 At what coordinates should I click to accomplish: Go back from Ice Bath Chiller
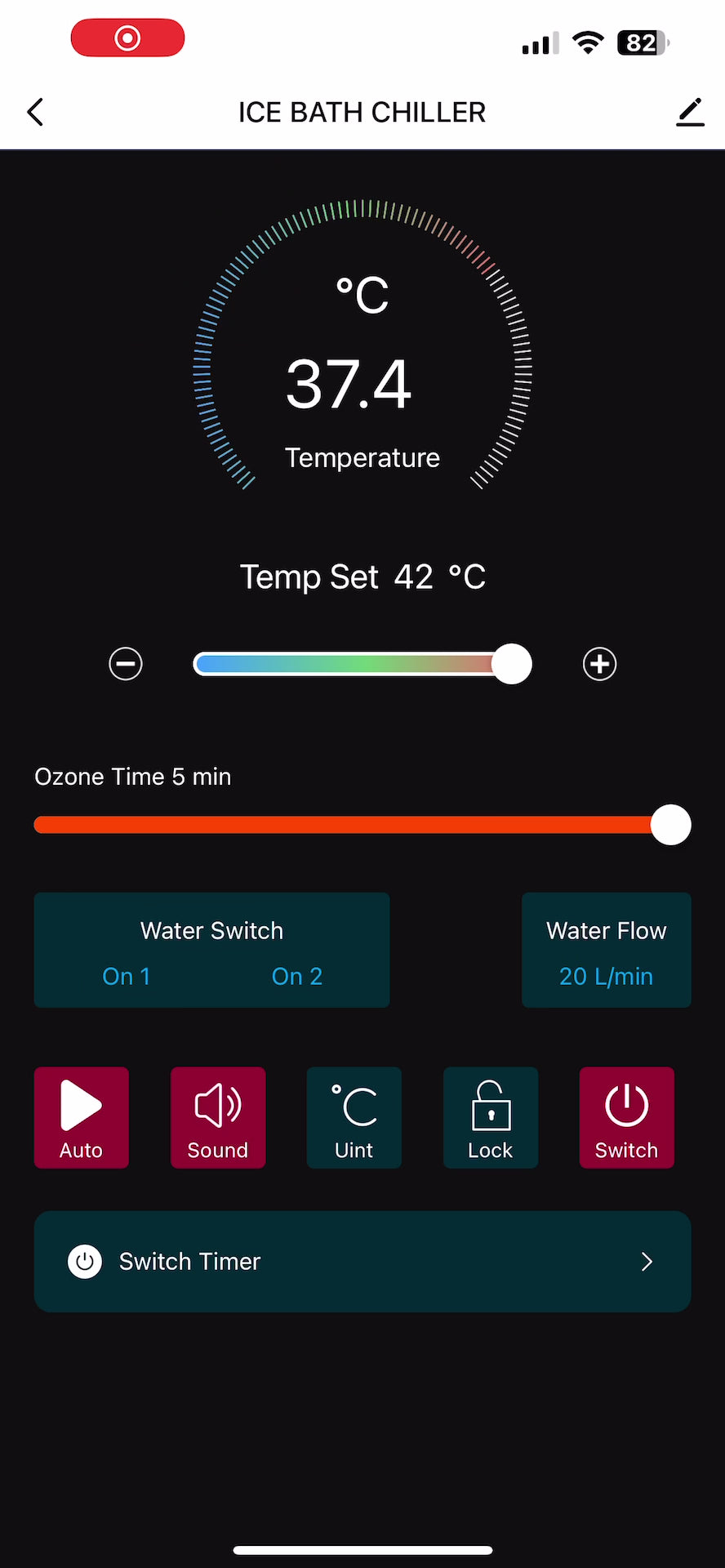pos(35,112)
